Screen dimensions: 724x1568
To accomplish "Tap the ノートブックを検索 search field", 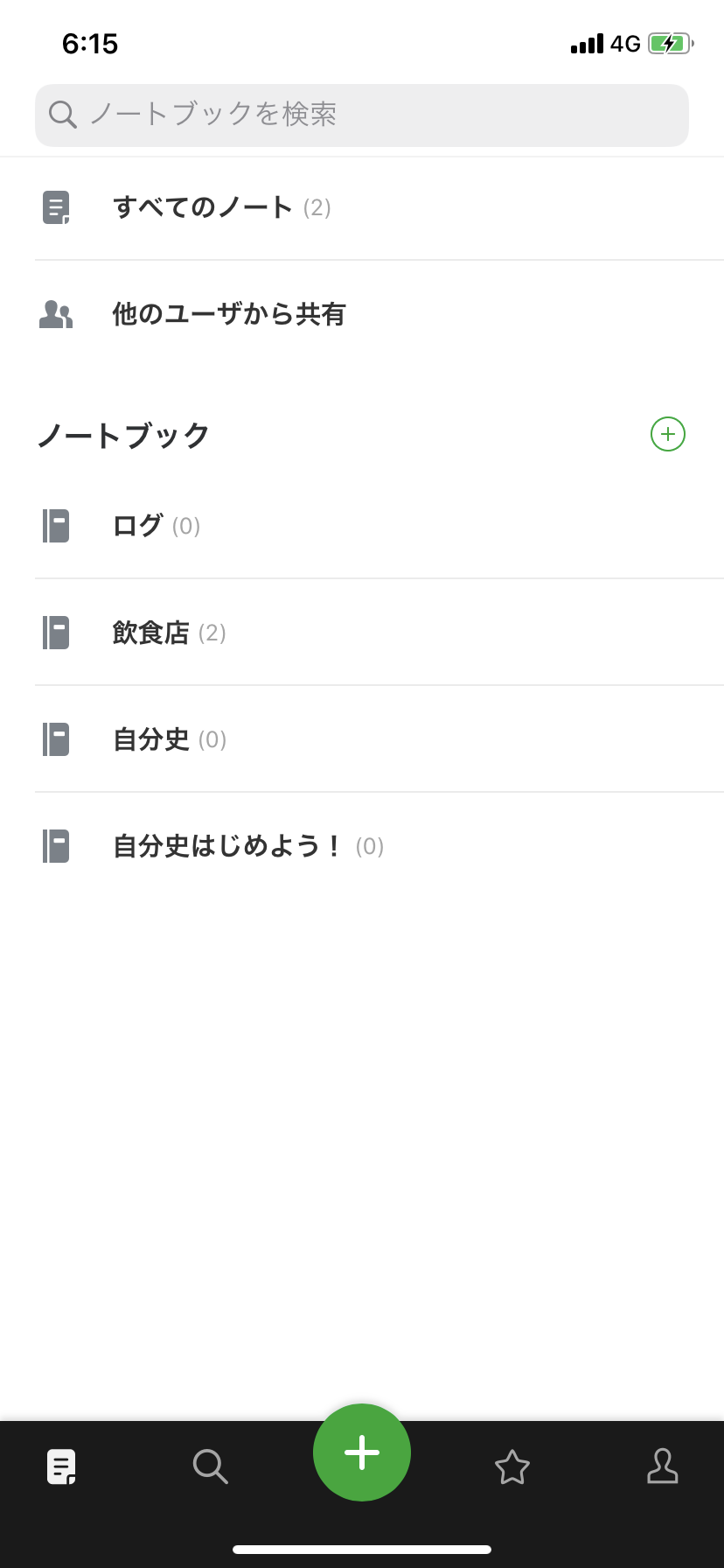I will 362,115.
